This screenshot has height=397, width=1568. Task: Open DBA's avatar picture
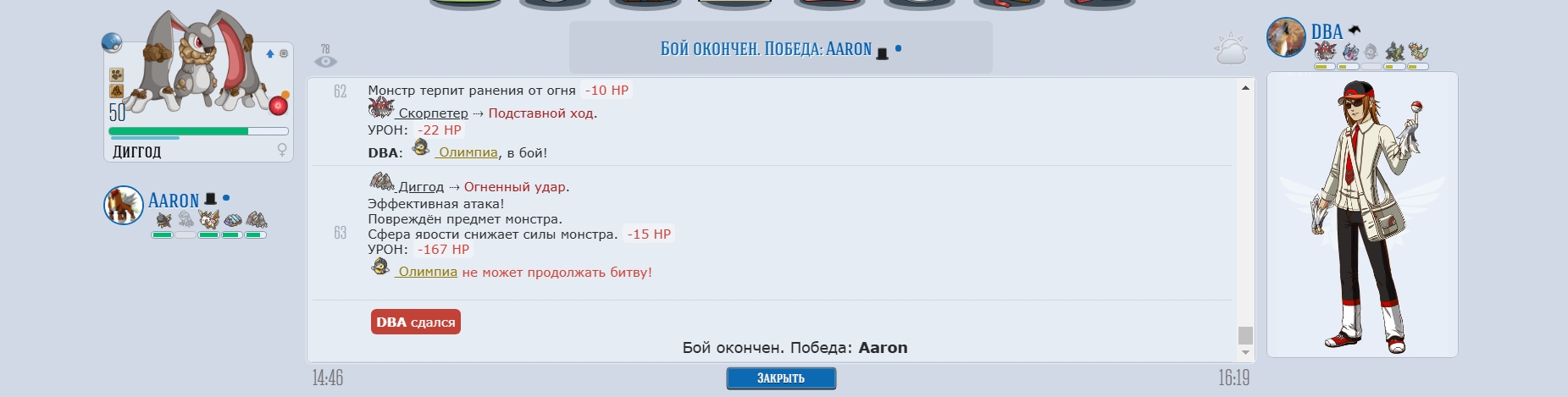[1286, 37]
